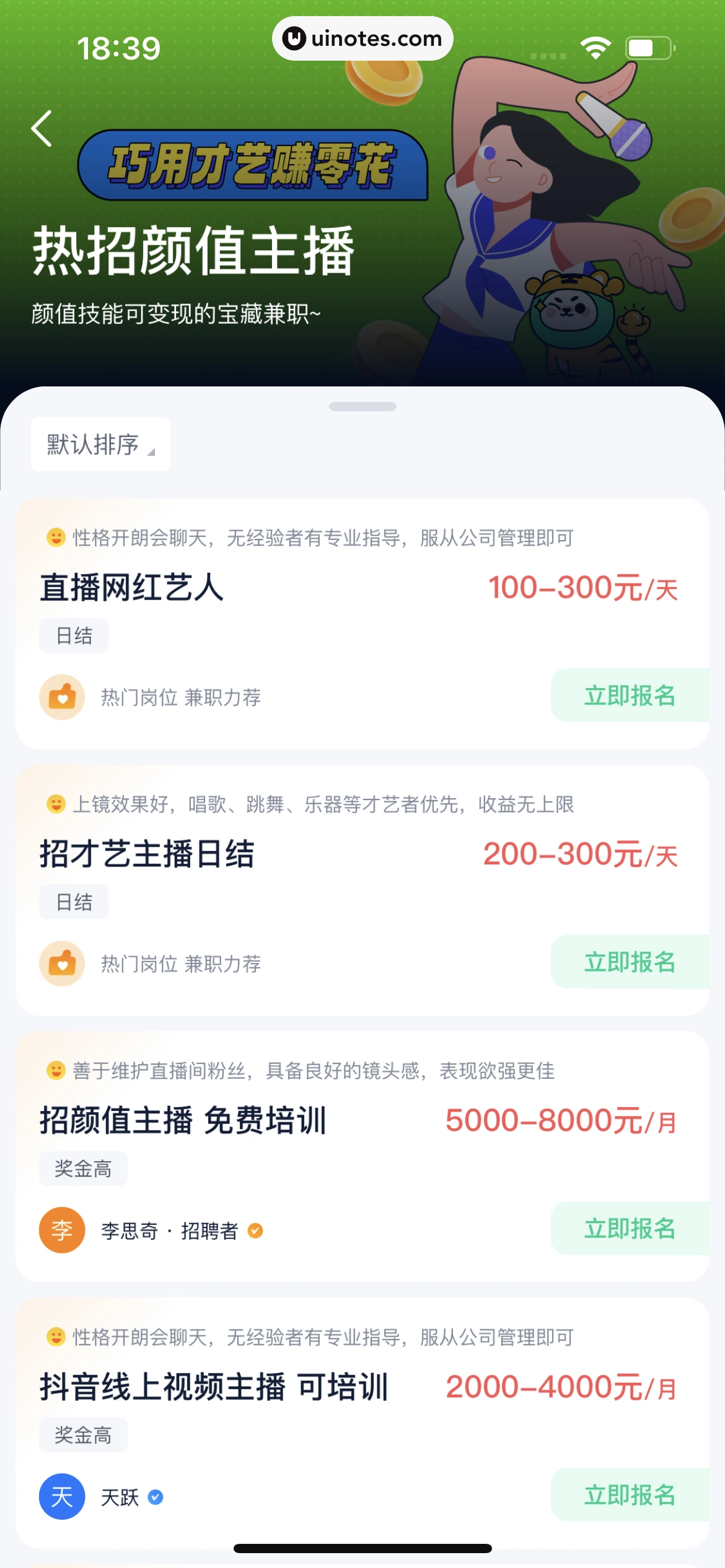Go back using the top-left arrow

[42, 129]
